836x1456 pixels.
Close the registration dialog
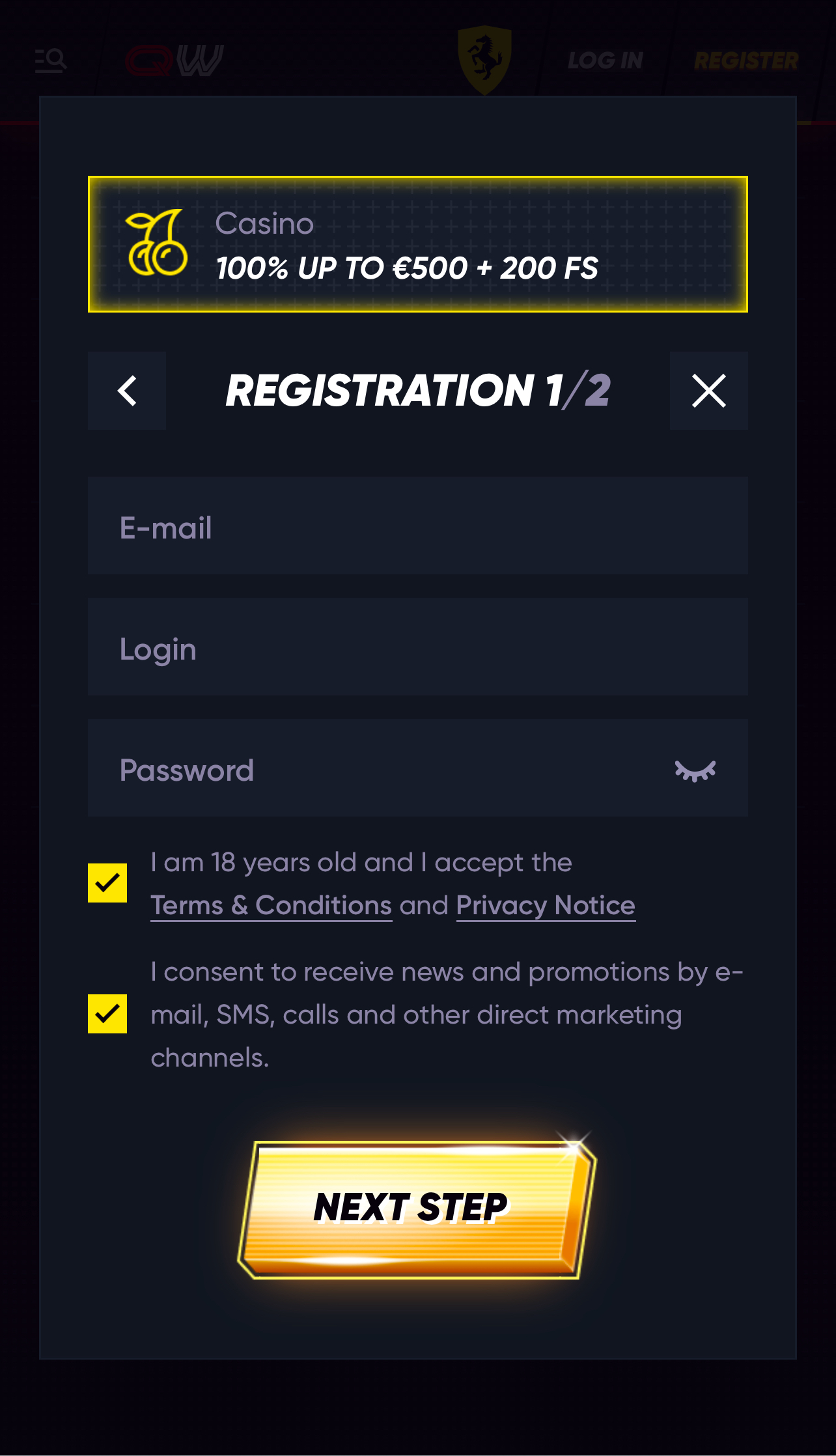[x=709, y=391]
